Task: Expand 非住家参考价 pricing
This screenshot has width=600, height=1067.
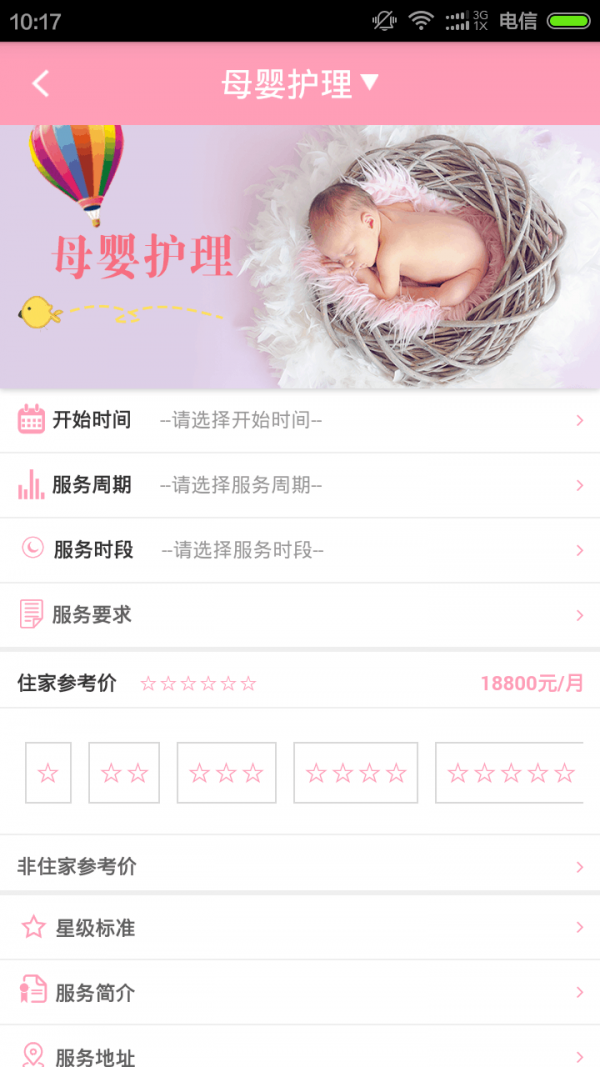Action: (x=300, y=867)
